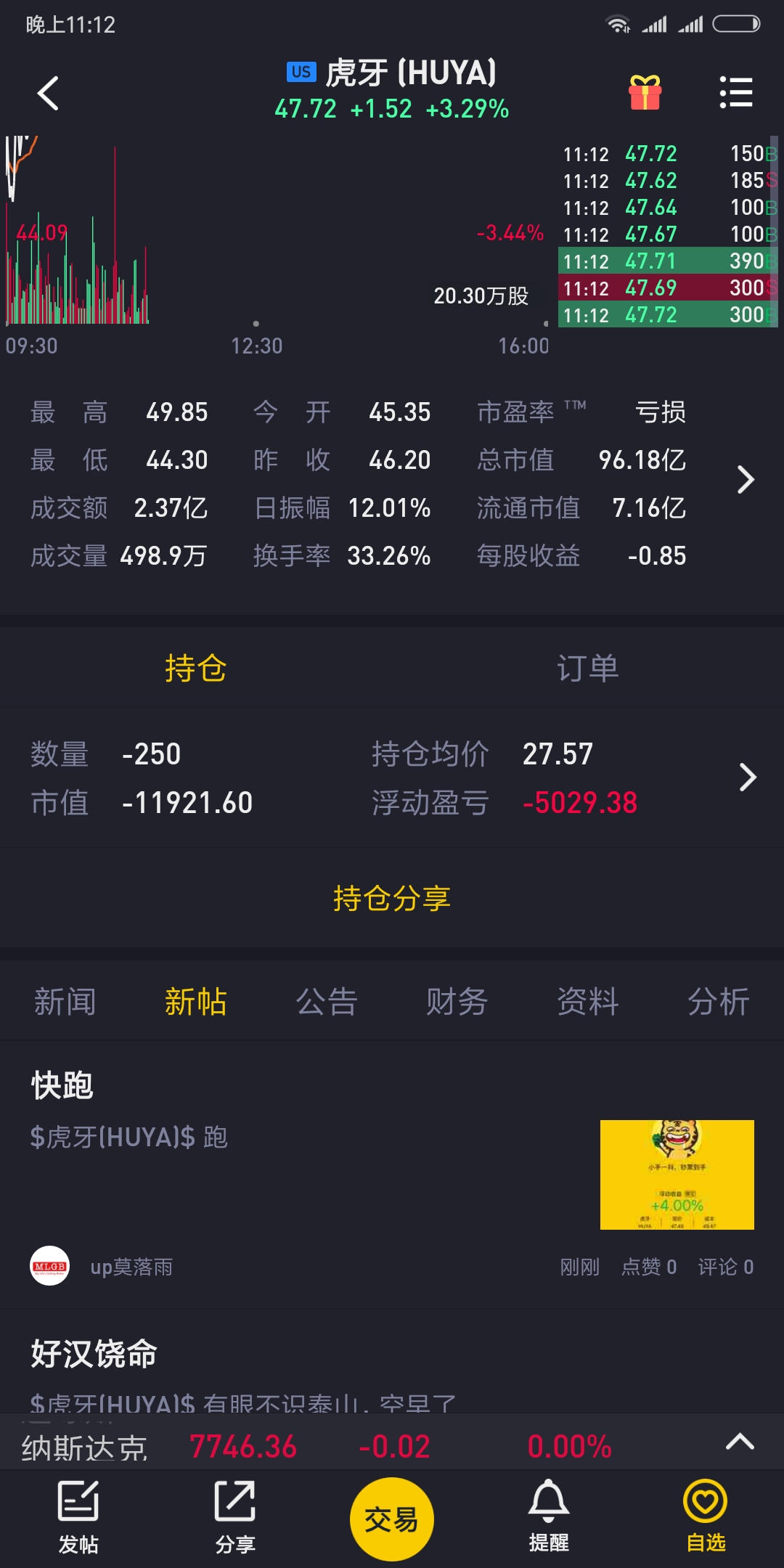Tap the yellow 交易 button

(x=392, y=1519)
